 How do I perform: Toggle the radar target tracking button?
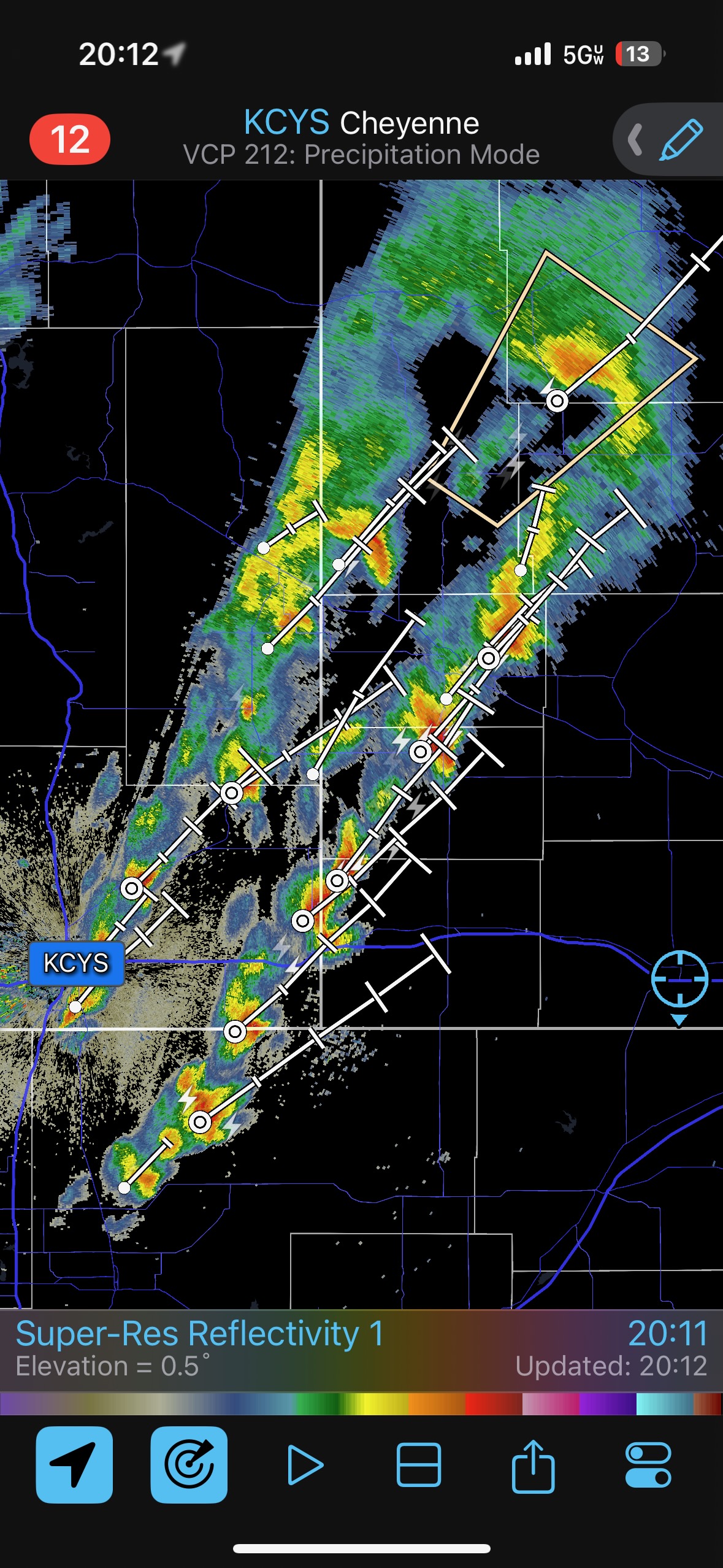click(x=189, y=1465)
